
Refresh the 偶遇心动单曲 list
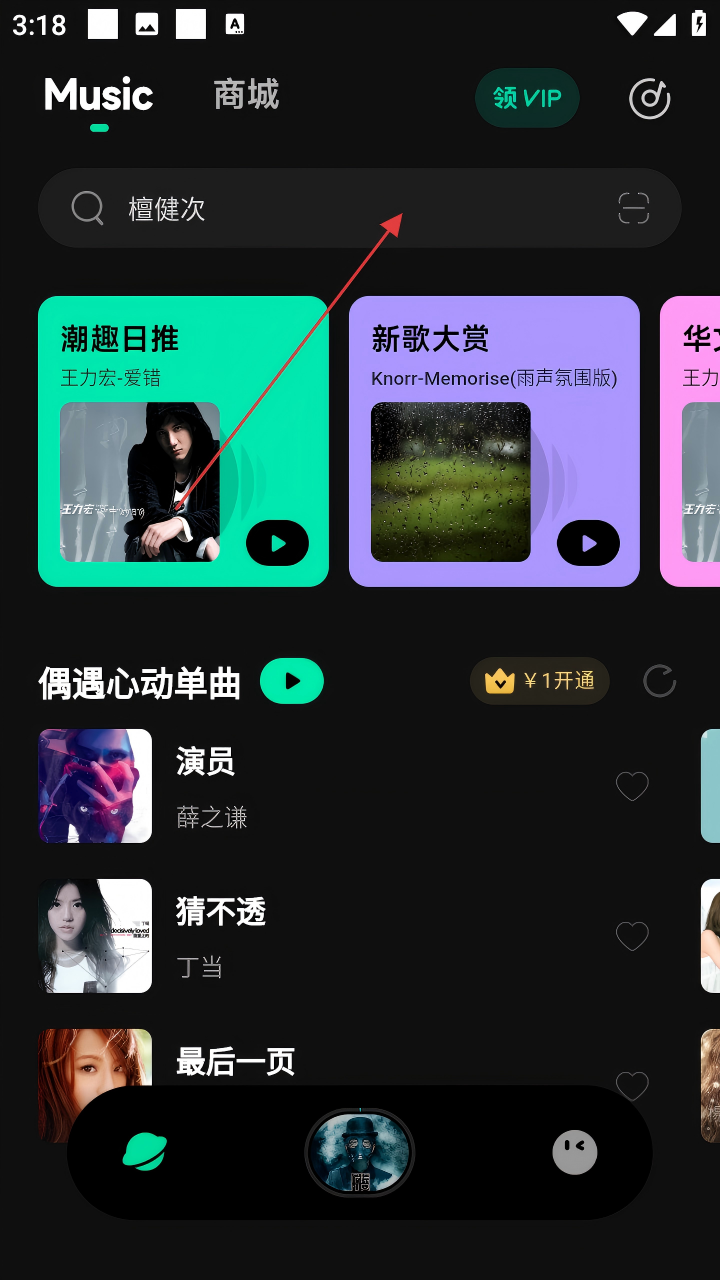659,682
